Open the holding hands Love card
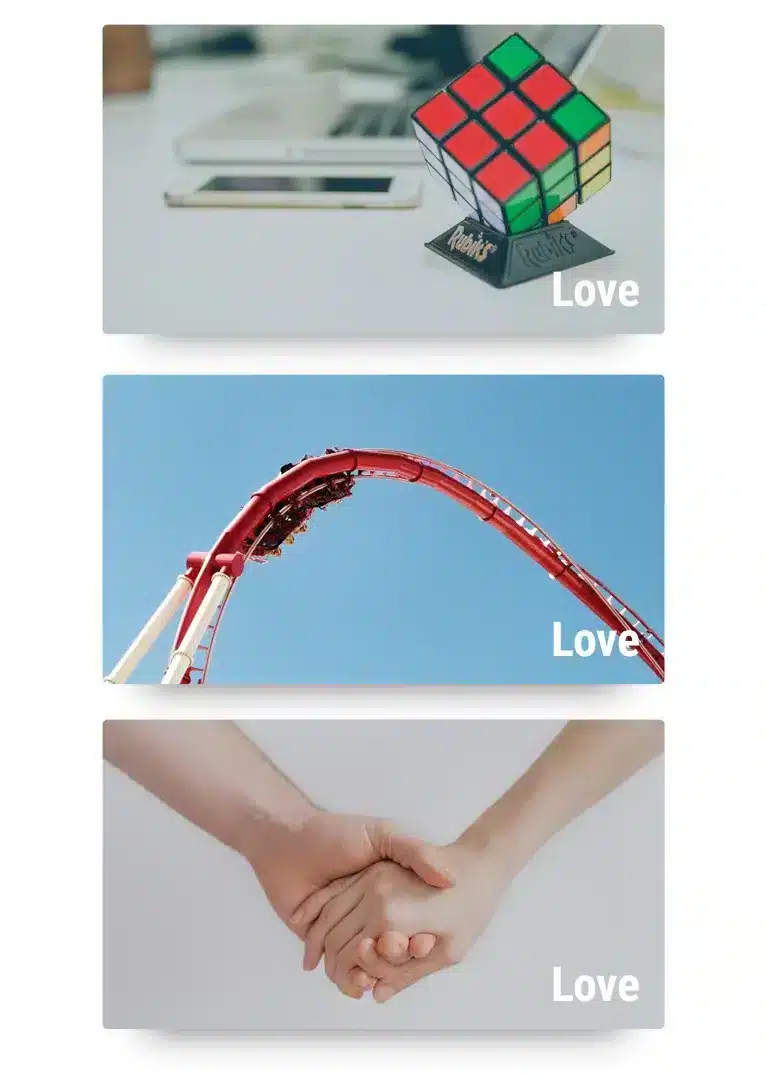Screen dimensions: 766x1076 (x=383, y=874)
